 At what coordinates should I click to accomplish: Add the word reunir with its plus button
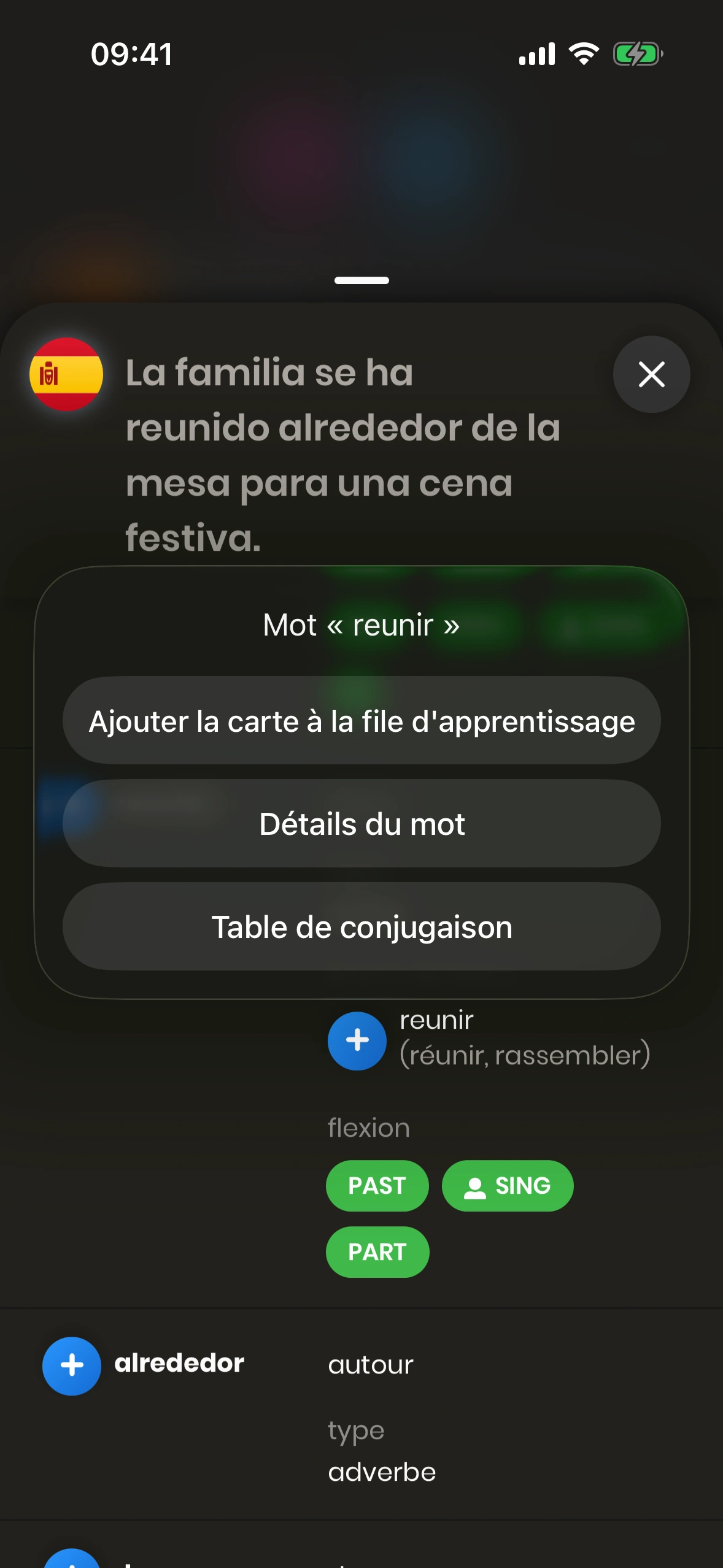click(x=357, y=1040)
